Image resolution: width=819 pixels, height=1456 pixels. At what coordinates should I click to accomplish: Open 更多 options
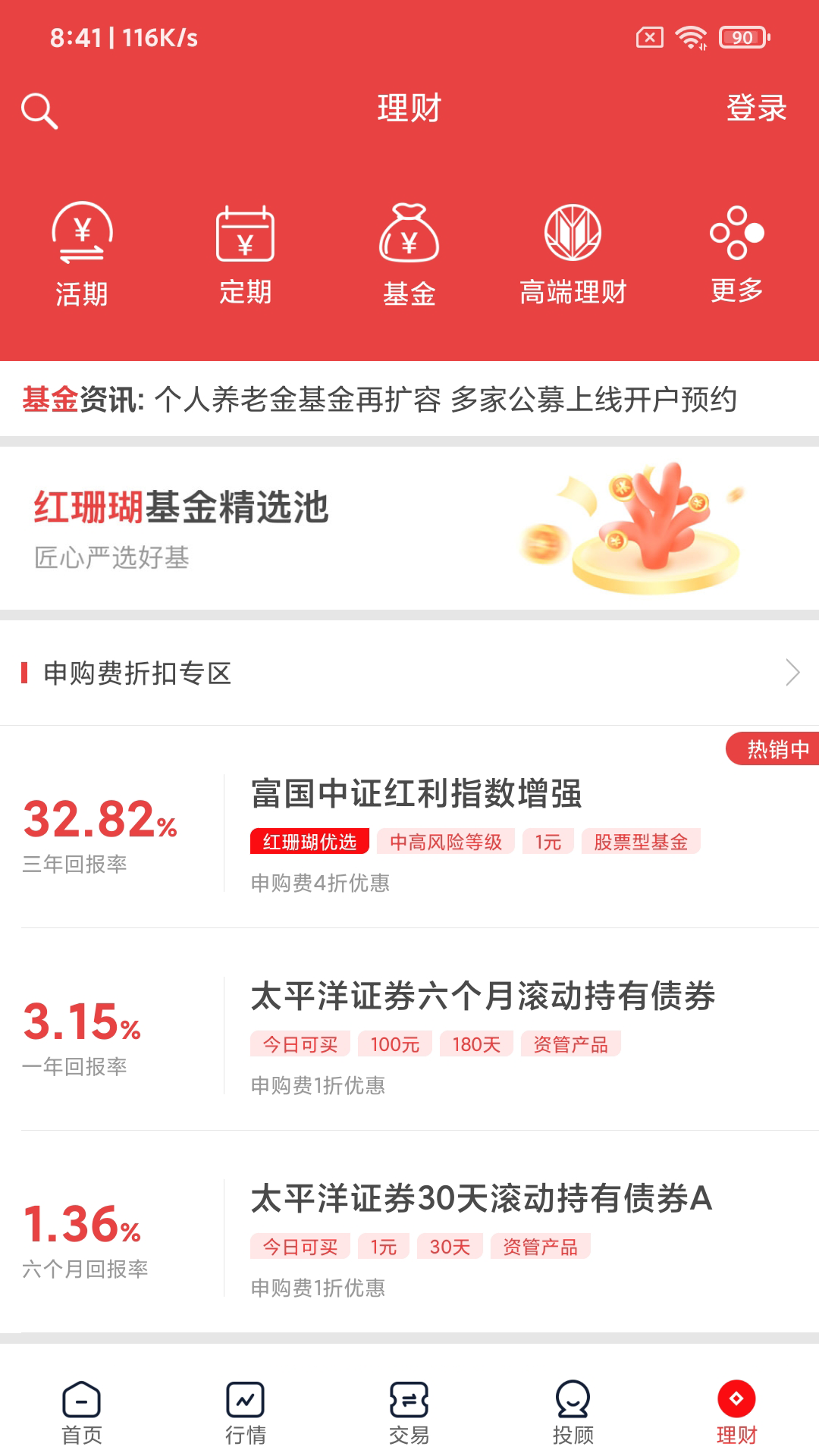[736, 254]
